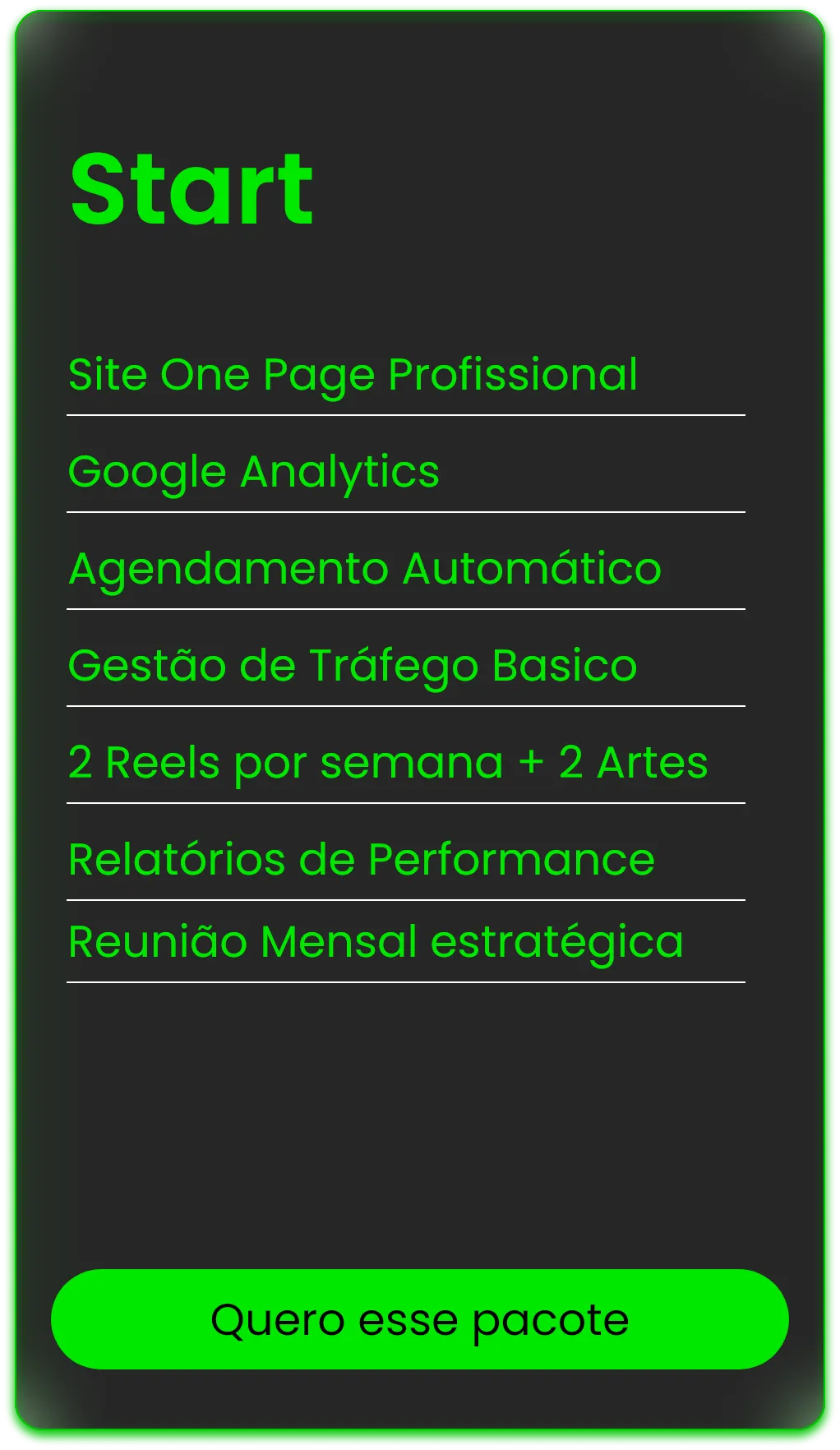The width and height of the screenshot is (840, 1450).
Task: Tap the Quero esse pacote button
Action: click(420, 1319)
